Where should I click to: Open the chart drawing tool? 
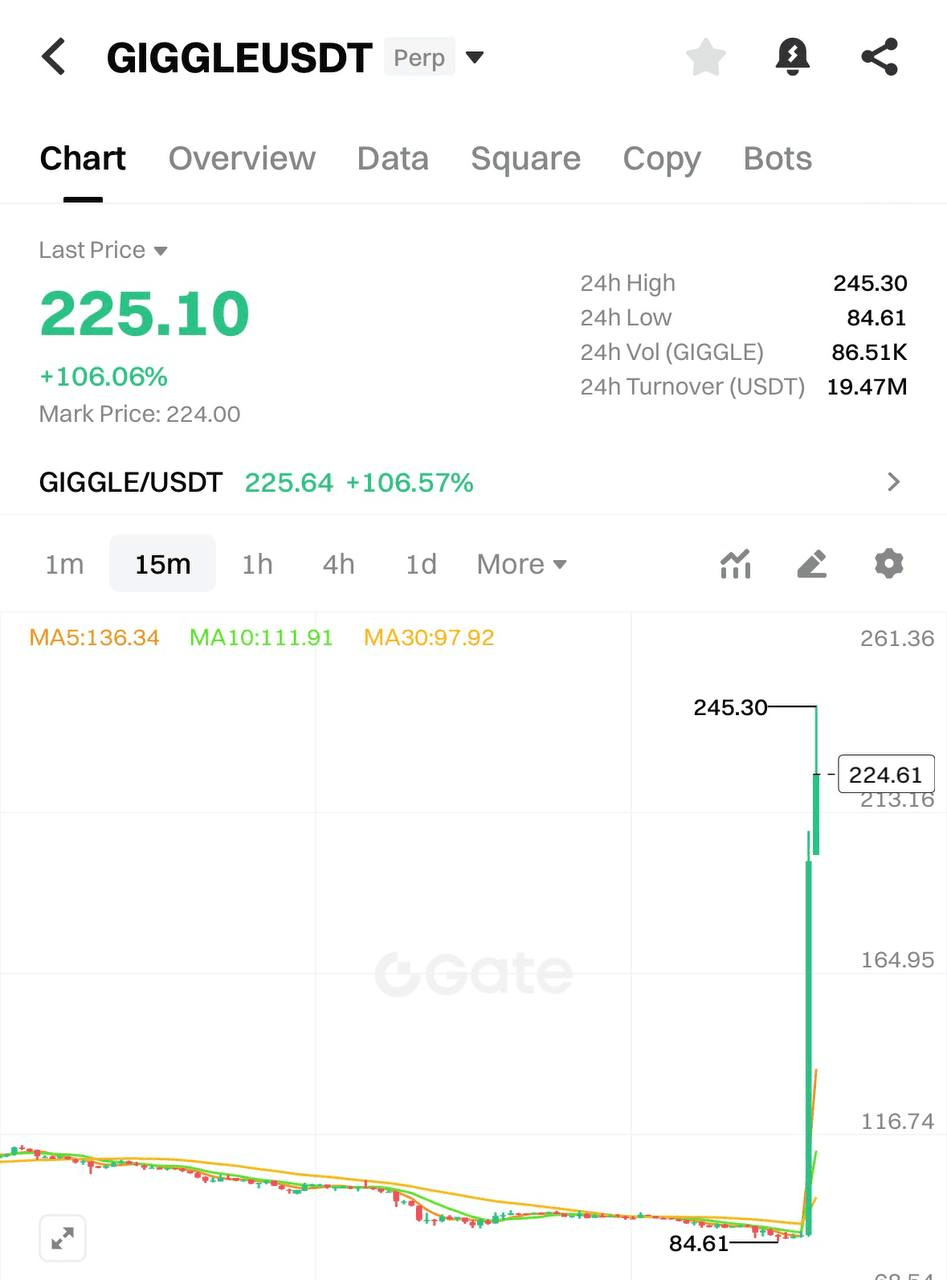click(x=812, y=564)
